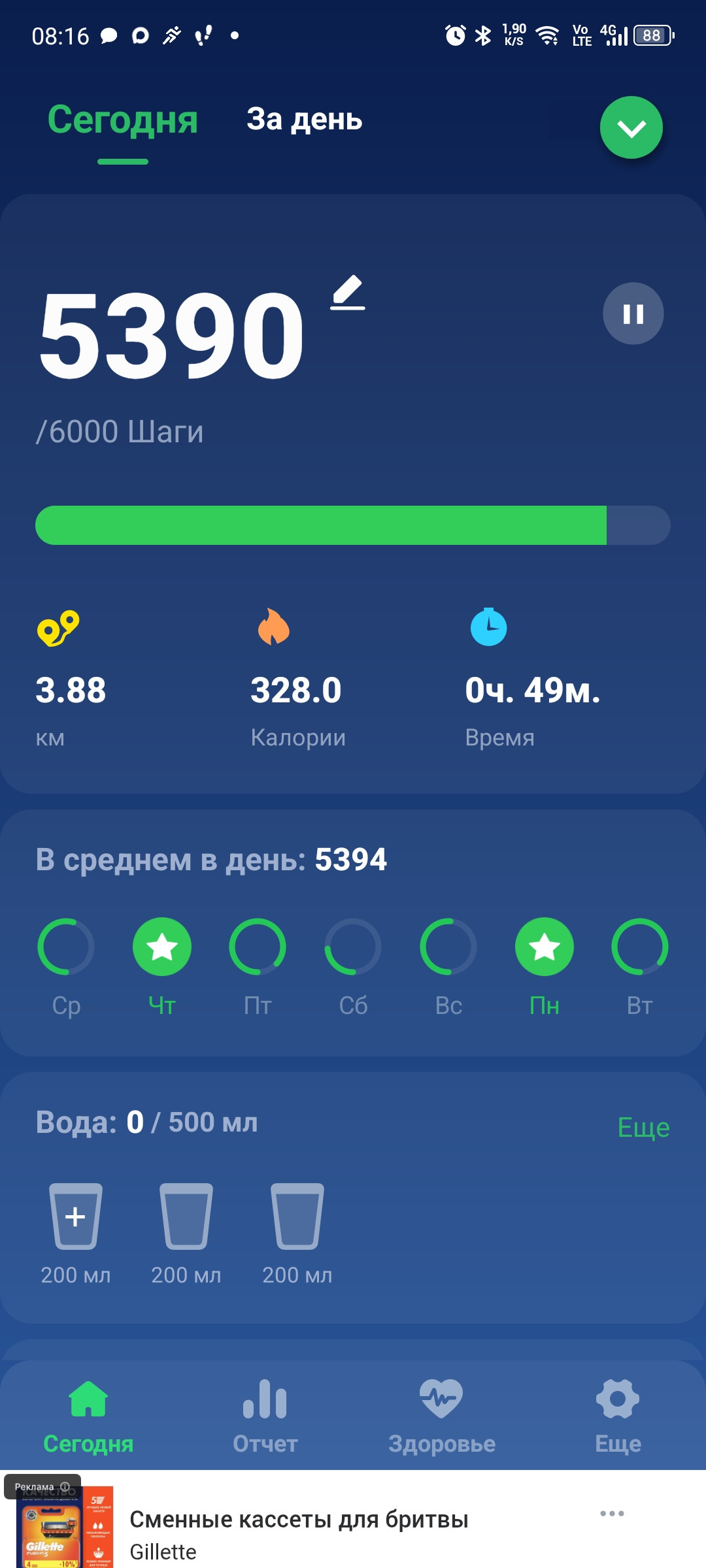This screenshot has height=1568, width=706.
Task: Open the Gillette ad options menu
Action: (612, 1514)
